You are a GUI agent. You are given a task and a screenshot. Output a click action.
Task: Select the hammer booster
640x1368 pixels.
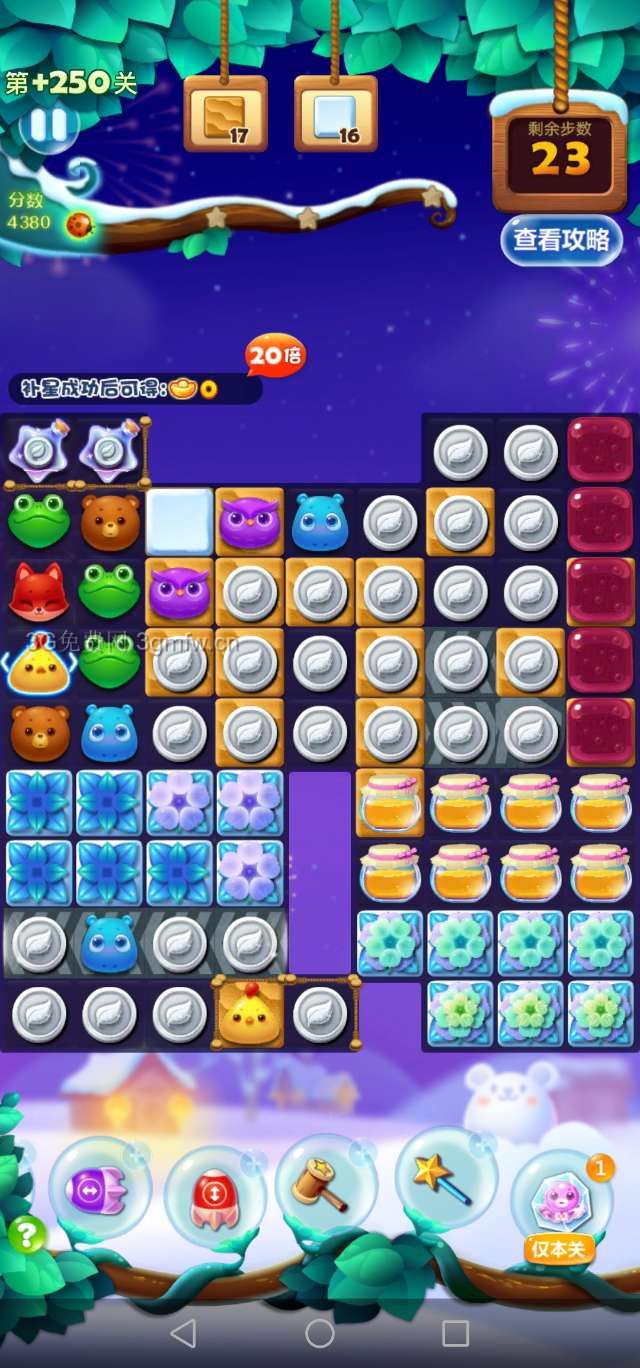tap(324, 1184)
